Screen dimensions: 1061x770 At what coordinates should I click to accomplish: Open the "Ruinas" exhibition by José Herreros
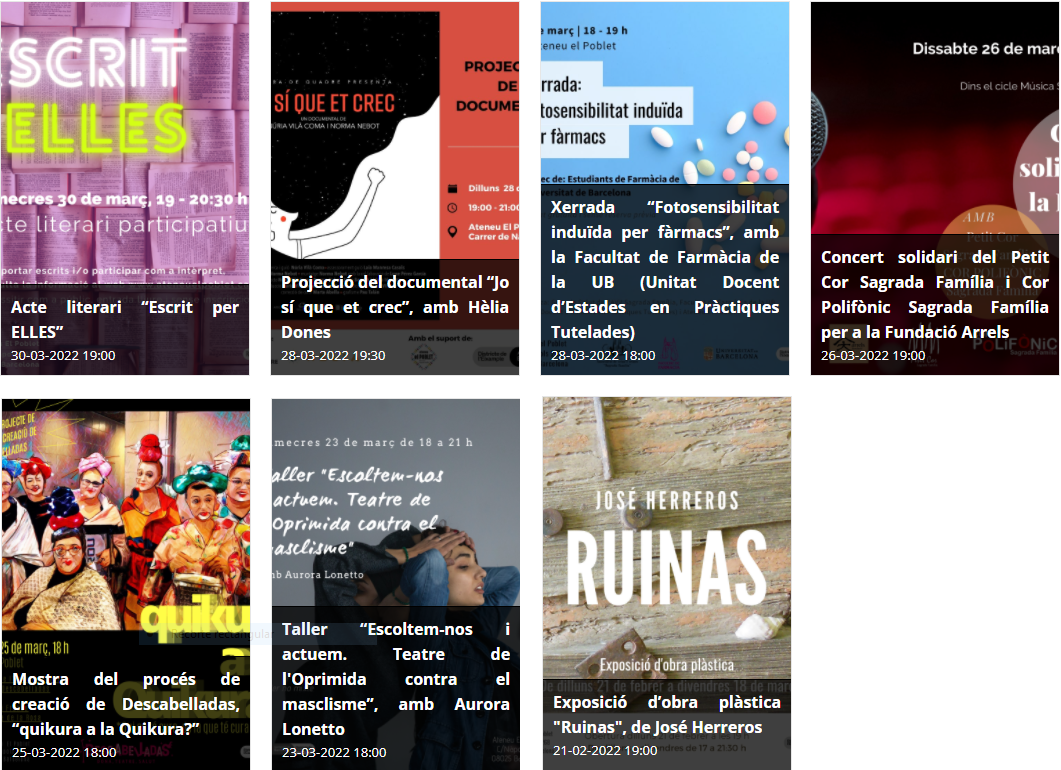[666, 715]
